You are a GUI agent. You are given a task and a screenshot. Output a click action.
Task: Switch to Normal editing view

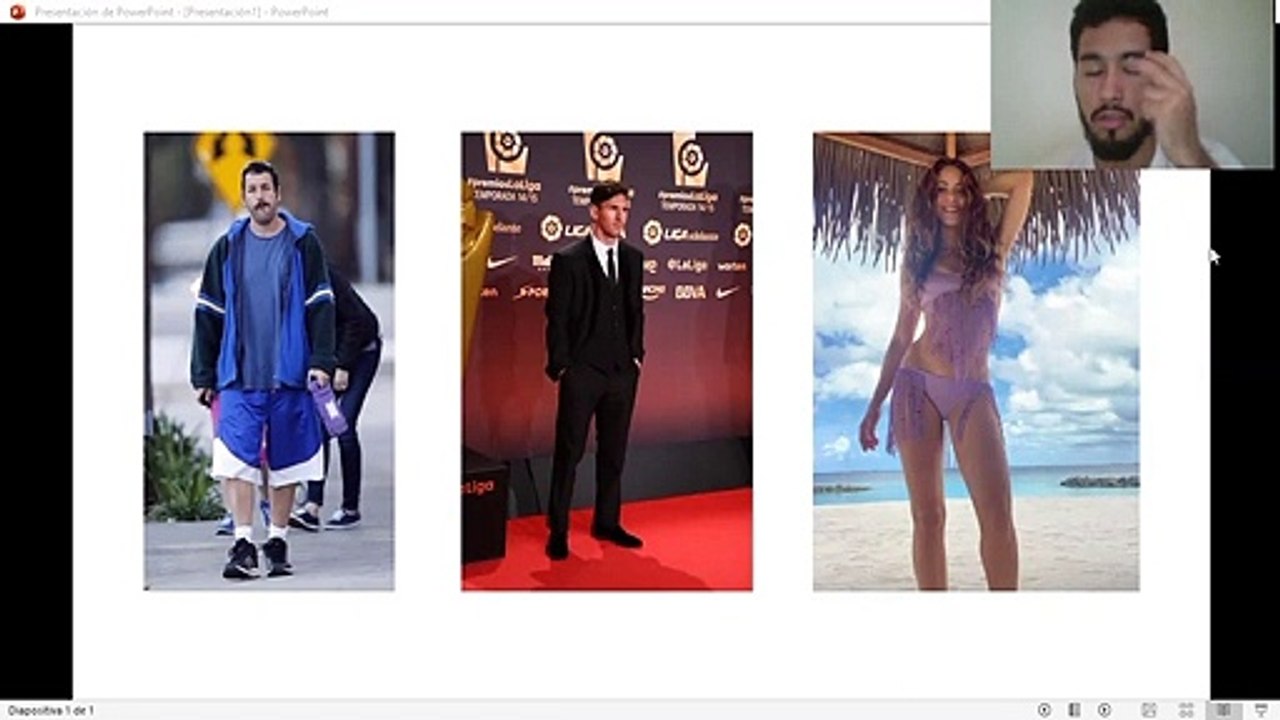point(1149,710)
